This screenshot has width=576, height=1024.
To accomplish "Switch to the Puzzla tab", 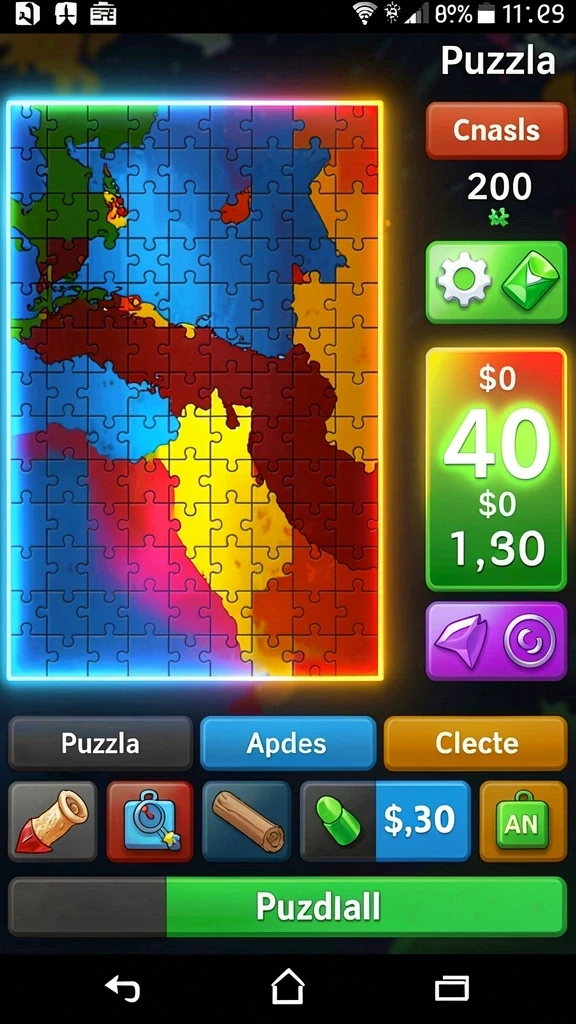I will 100,743.
